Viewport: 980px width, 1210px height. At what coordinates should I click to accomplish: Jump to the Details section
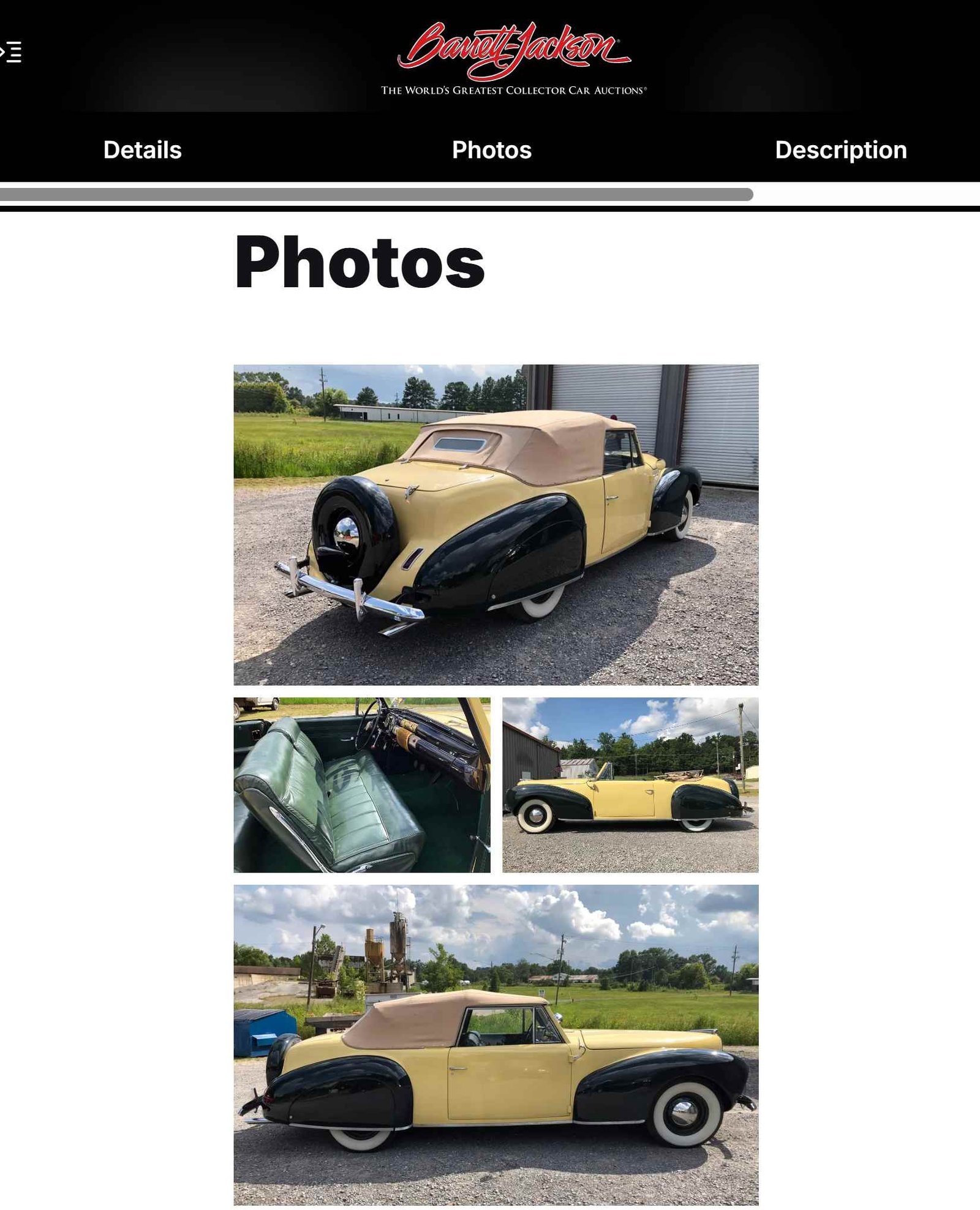(142, 150)
